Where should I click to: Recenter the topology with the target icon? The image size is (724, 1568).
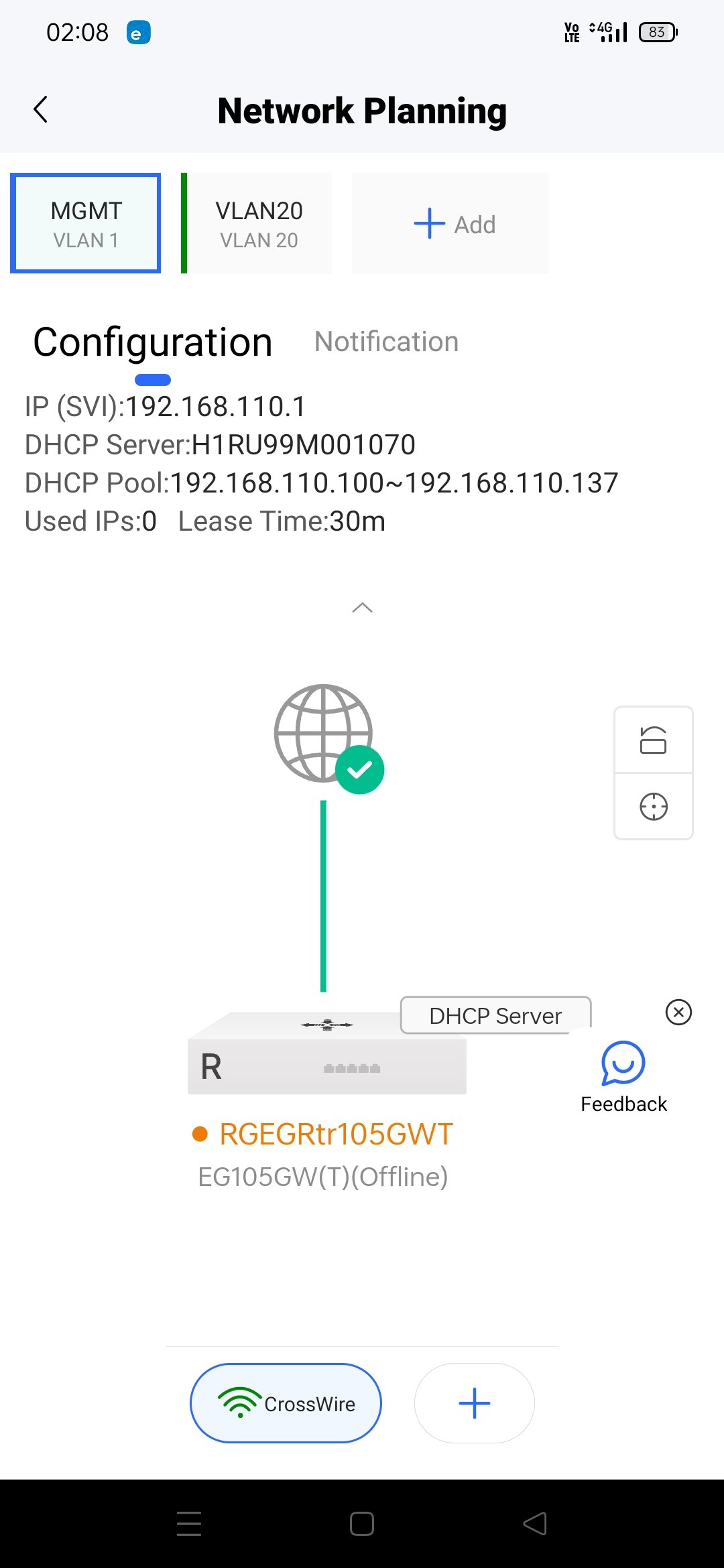click(654, 806)
